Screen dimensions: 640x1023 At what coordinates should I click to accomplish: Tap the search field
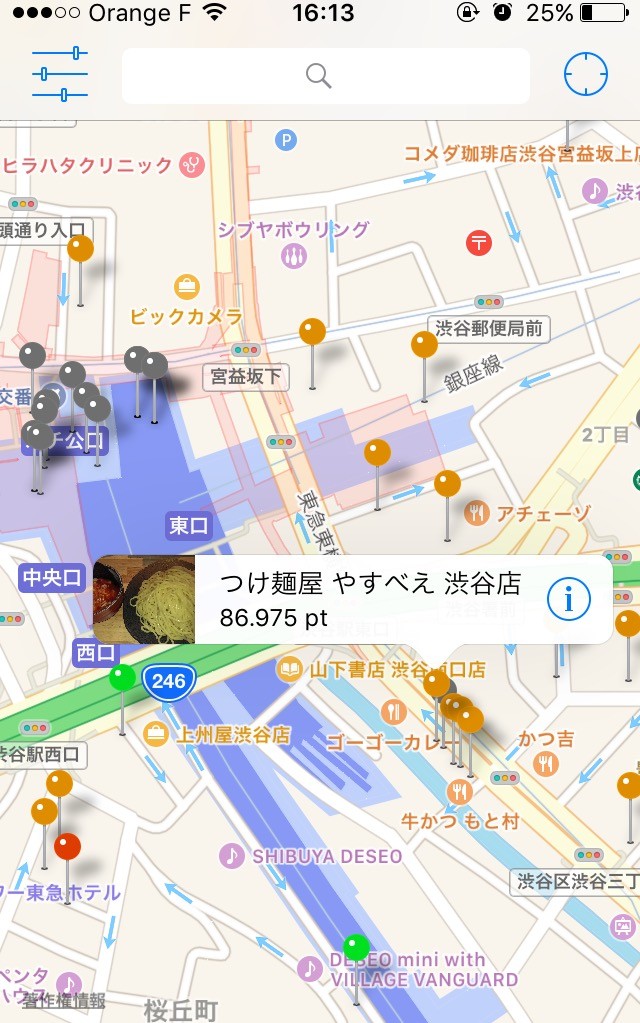325,76
